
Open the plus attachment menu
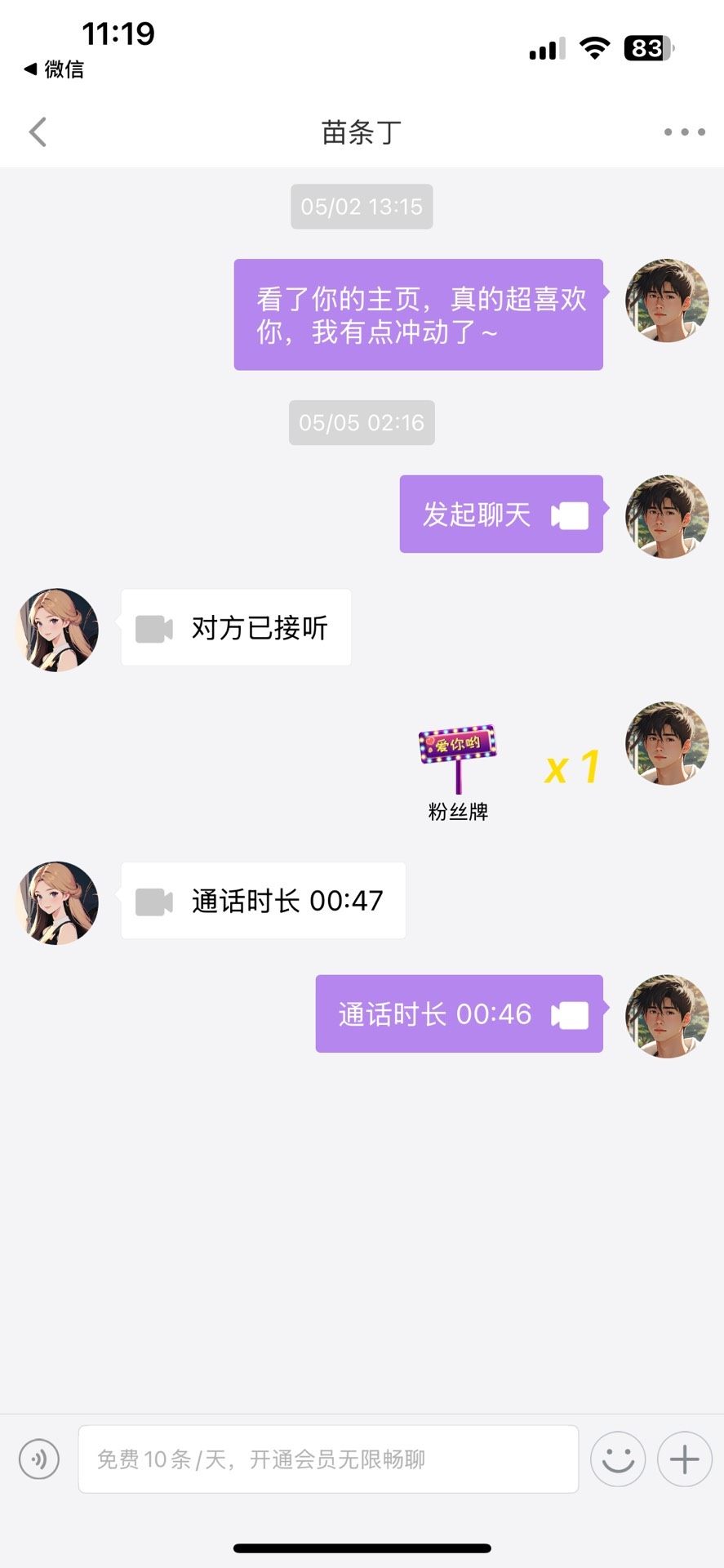coord(684,1459)
